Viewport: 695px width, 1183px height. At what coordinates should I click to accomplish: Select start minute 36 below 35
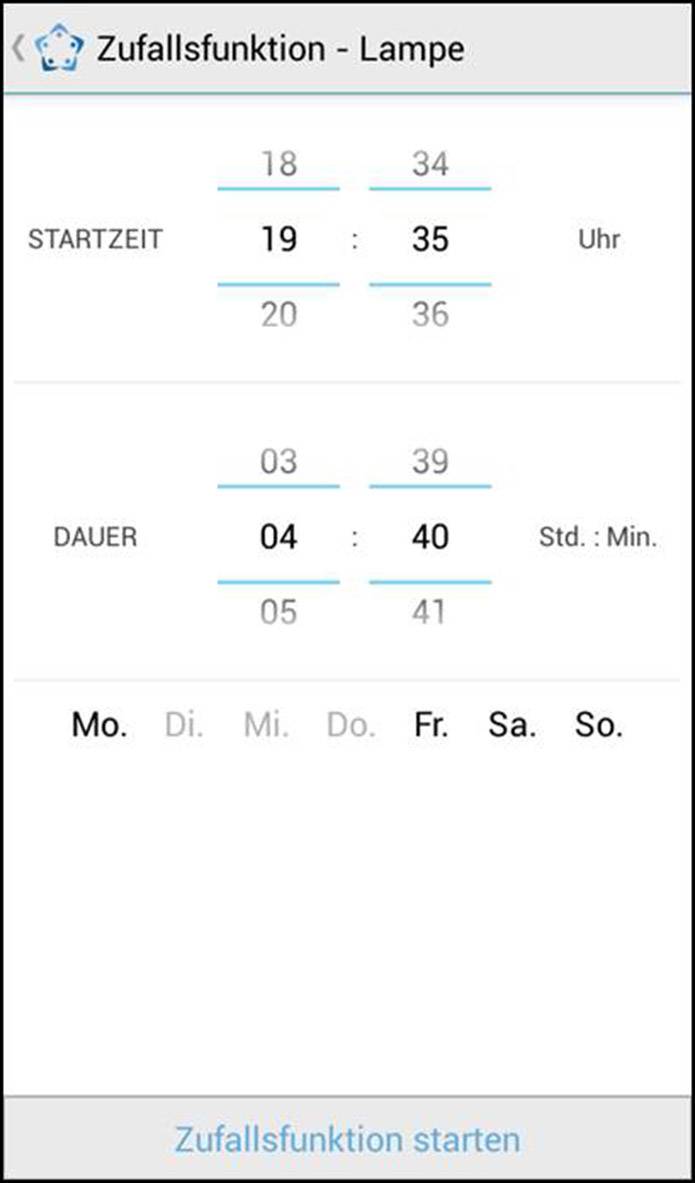pos(430,315)
